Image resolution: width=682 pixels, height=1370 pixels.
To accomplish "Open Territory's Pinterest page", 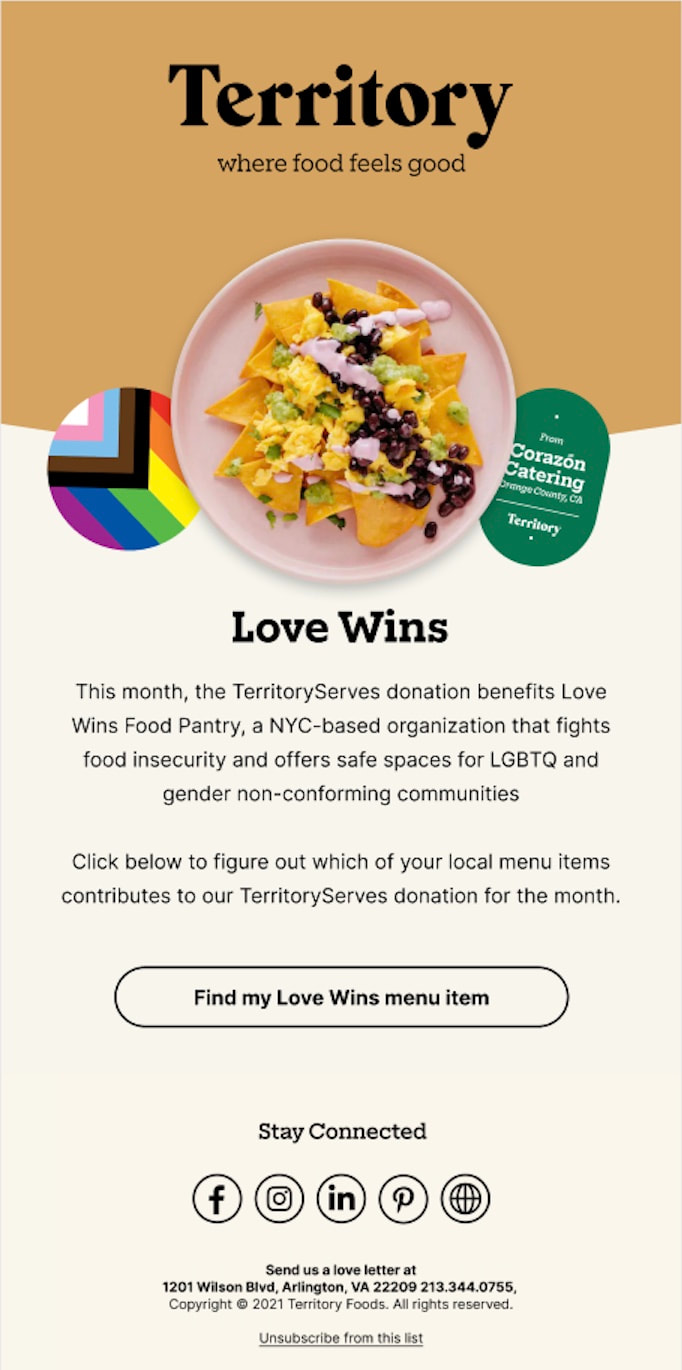I will pos(403,1198).
